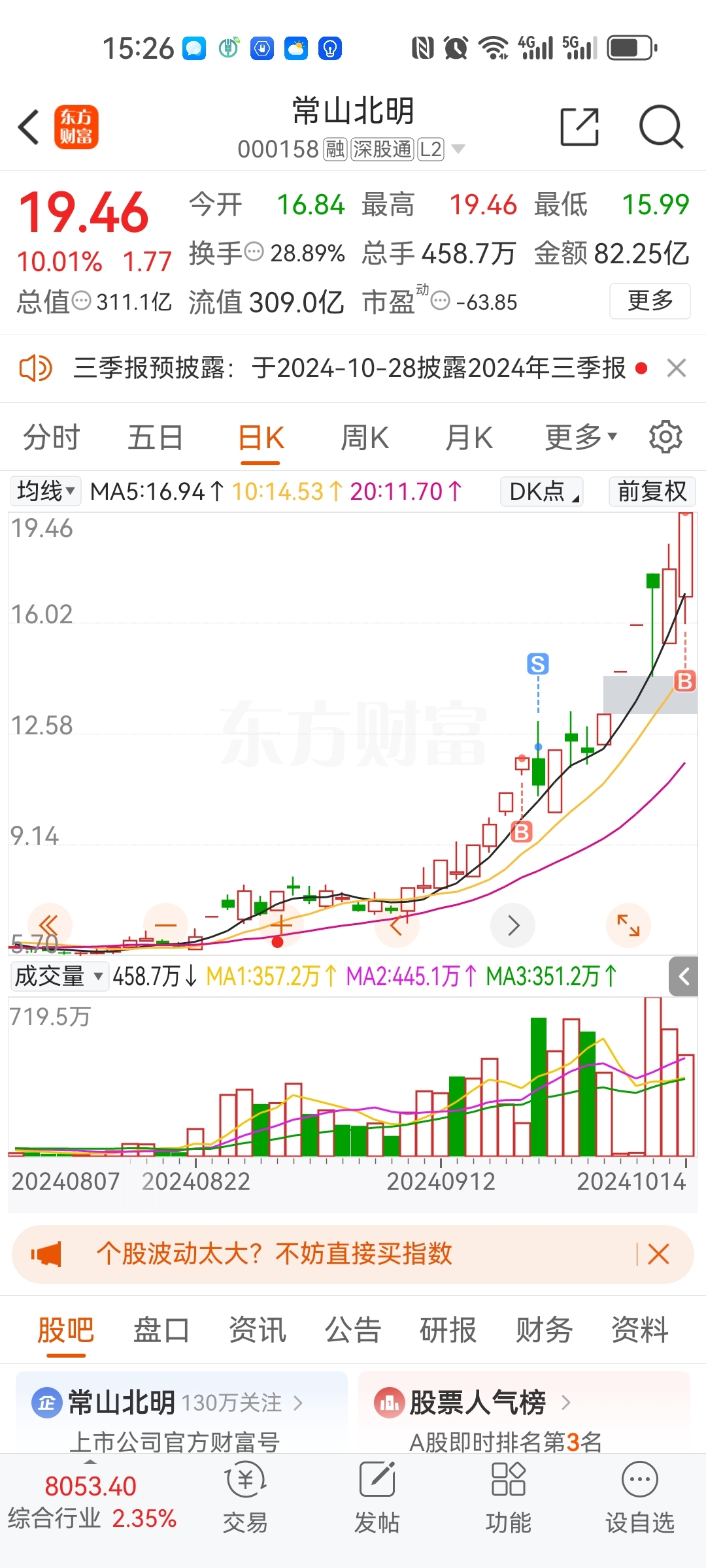The height and width of the screenshot is (1568, 706).
Task: Open the search magnifier icon
Action: [x=661, y=127]
